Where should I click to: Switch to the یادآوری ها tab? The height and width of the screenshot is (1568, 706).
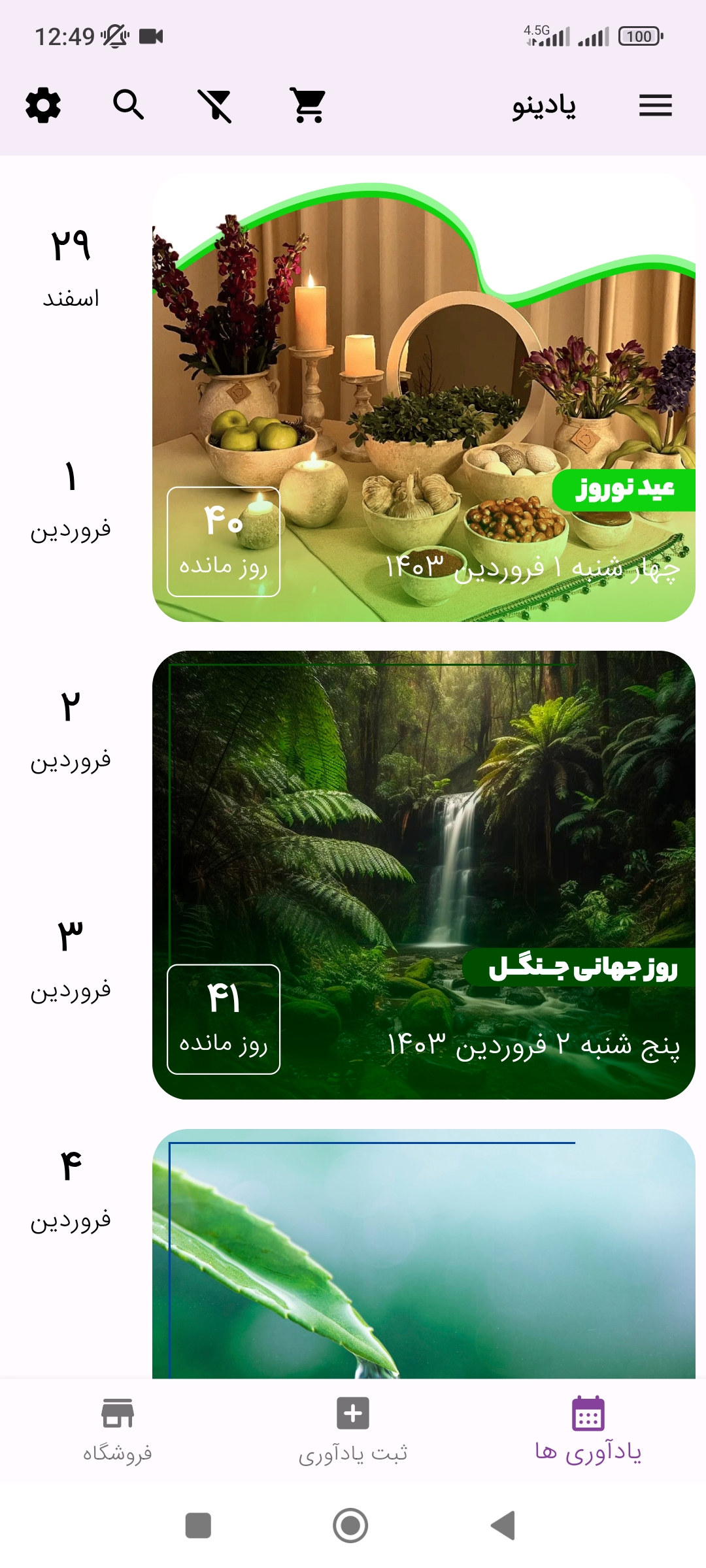588,1431
